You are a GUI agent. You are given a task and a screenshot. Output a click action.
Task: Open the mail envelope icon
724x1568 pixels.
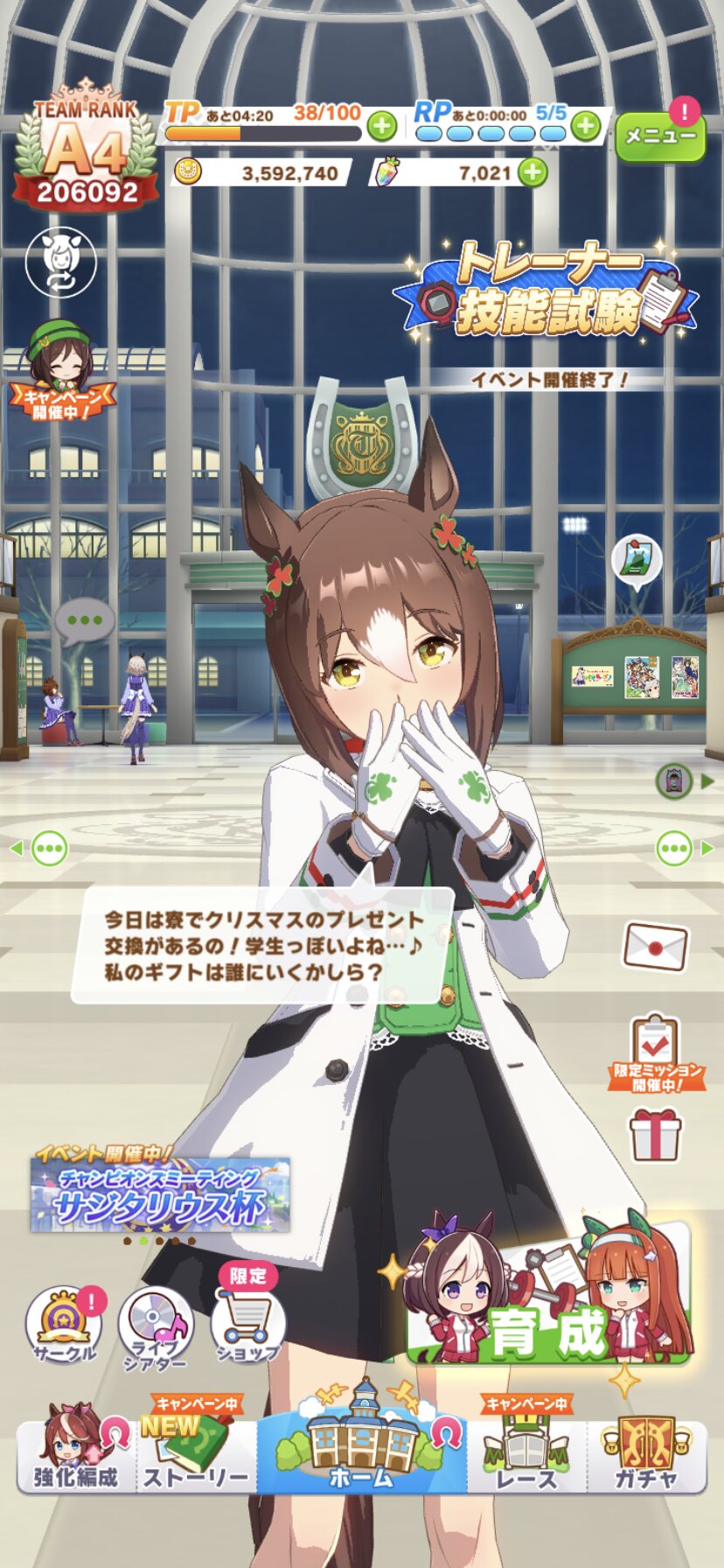(x=655, y=947)
